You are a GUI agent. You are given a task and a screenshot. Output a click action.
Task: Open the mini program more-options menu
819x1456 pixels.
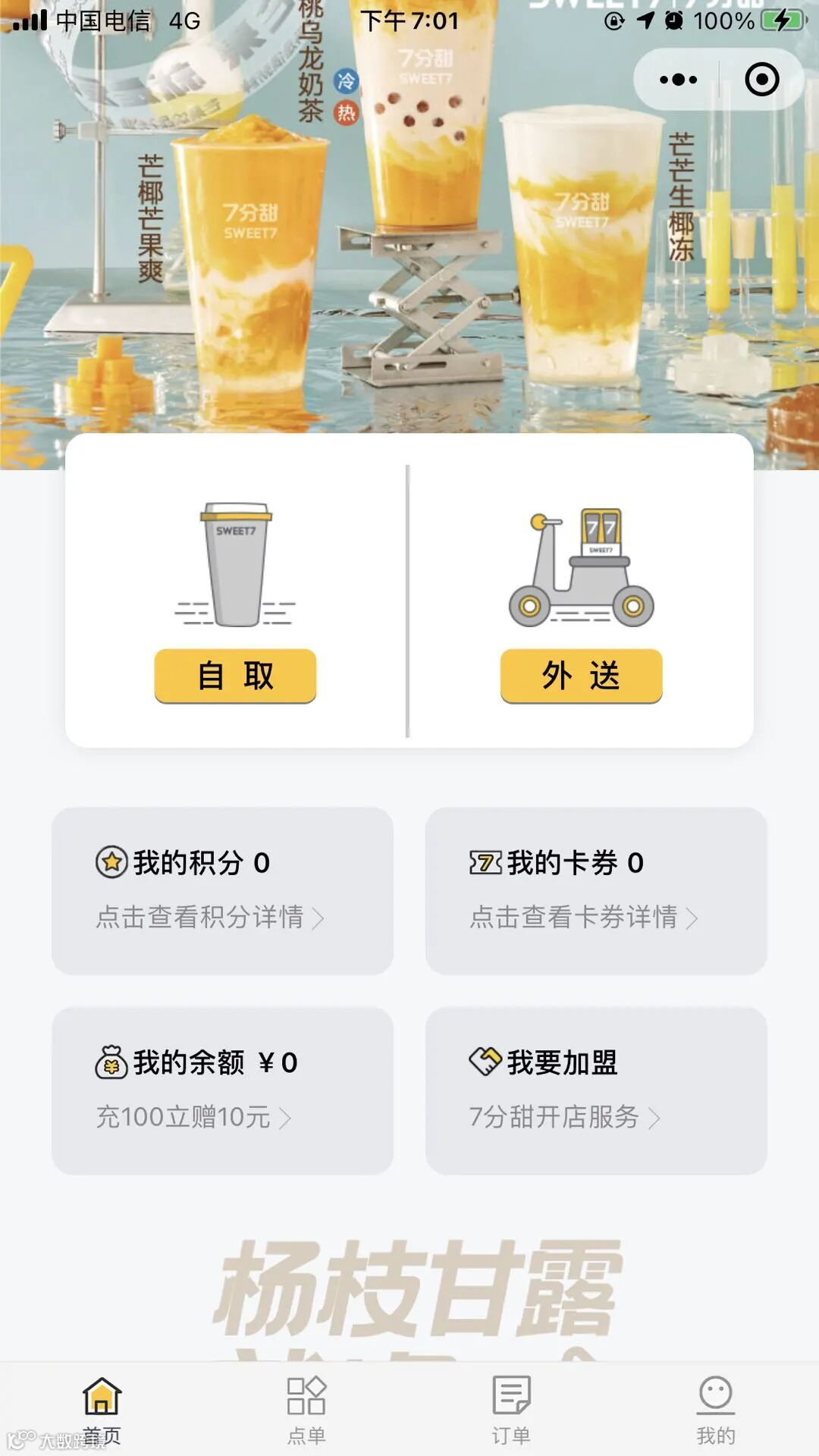[x=678, y=80]
